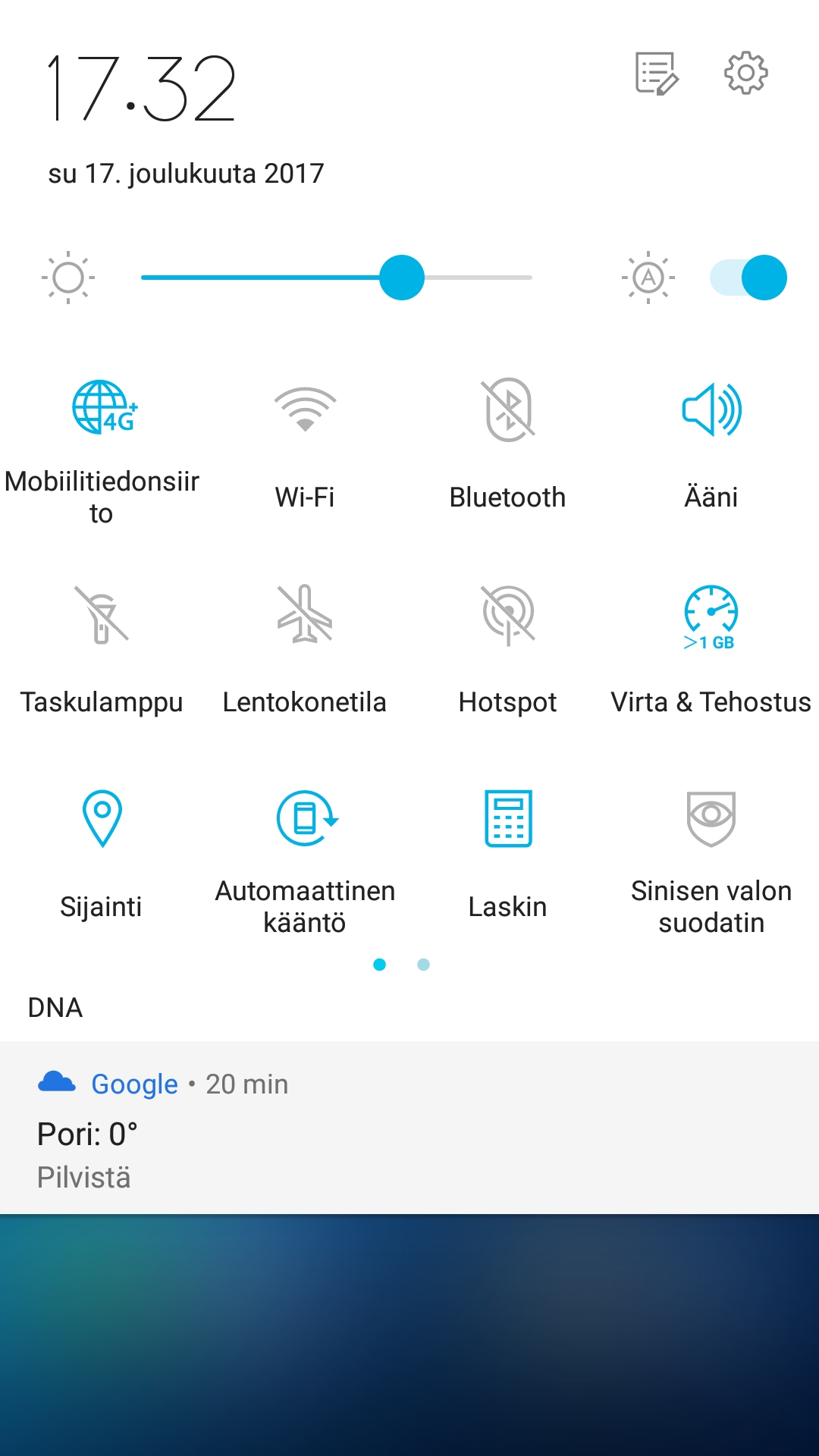Toggle the Ääni sound mode

[711, 409]
